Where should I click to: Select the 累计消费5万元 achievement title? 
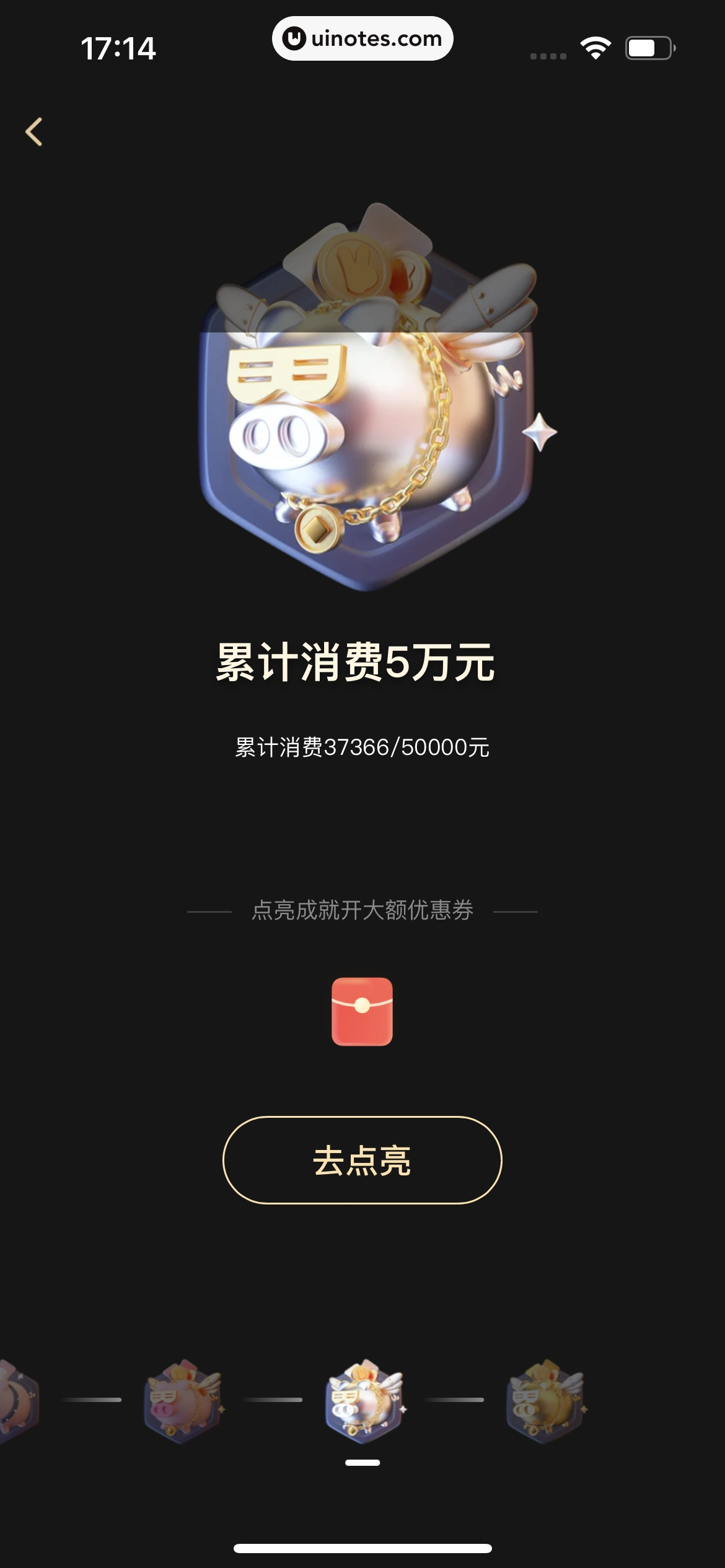362,661
